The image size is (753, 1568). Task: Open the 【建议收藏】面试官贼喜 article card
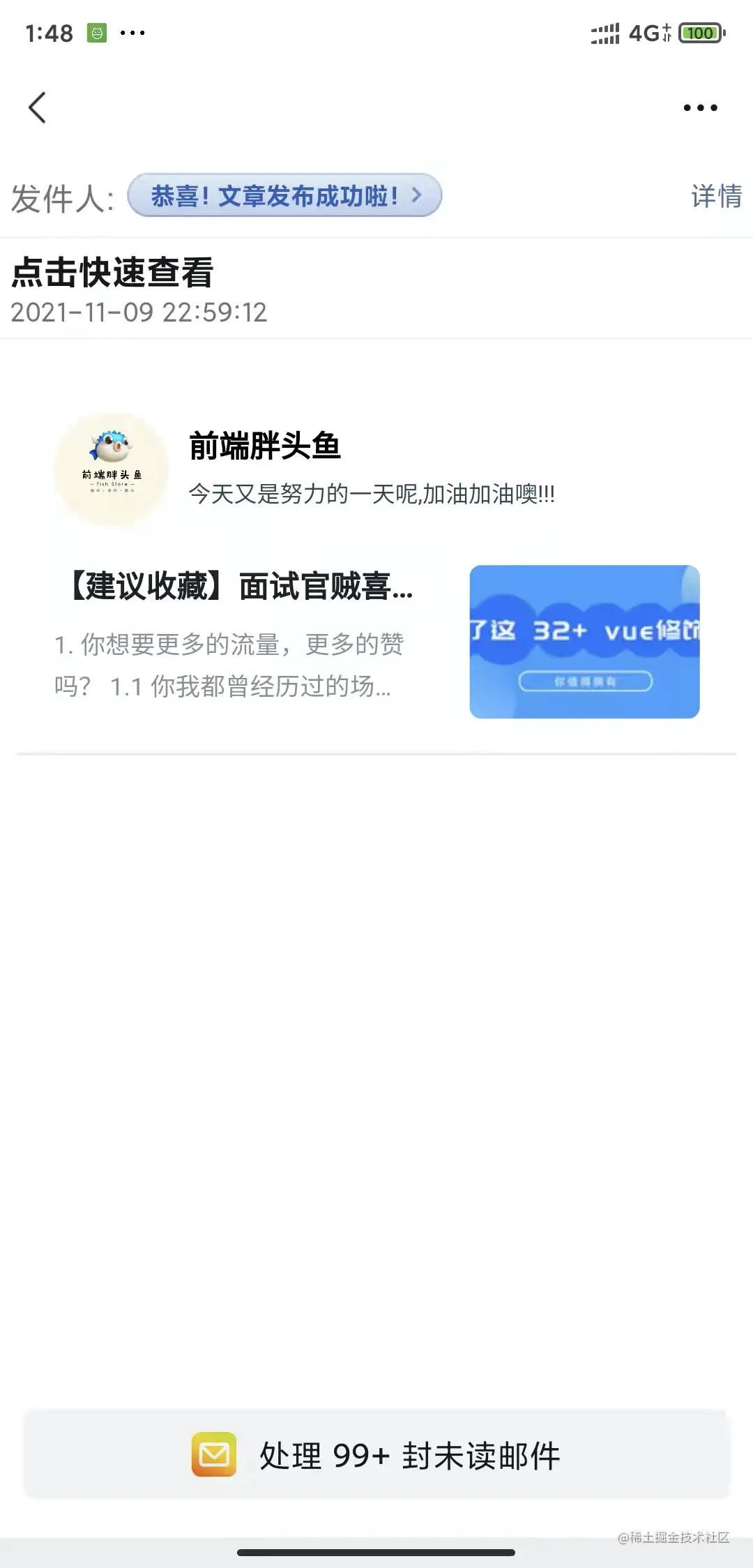(376, 640)
